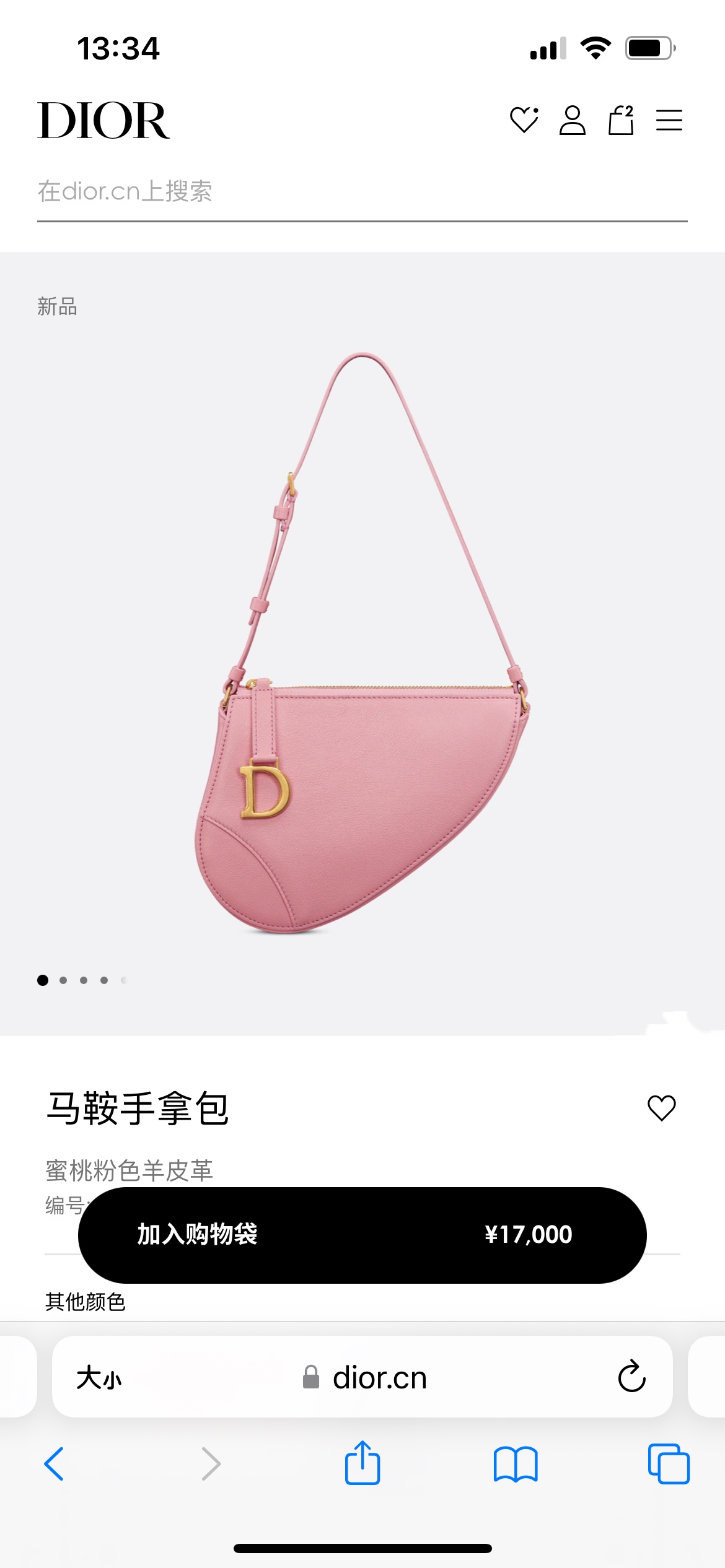Add 马鞍手拿包 to wishlist

661,1108
